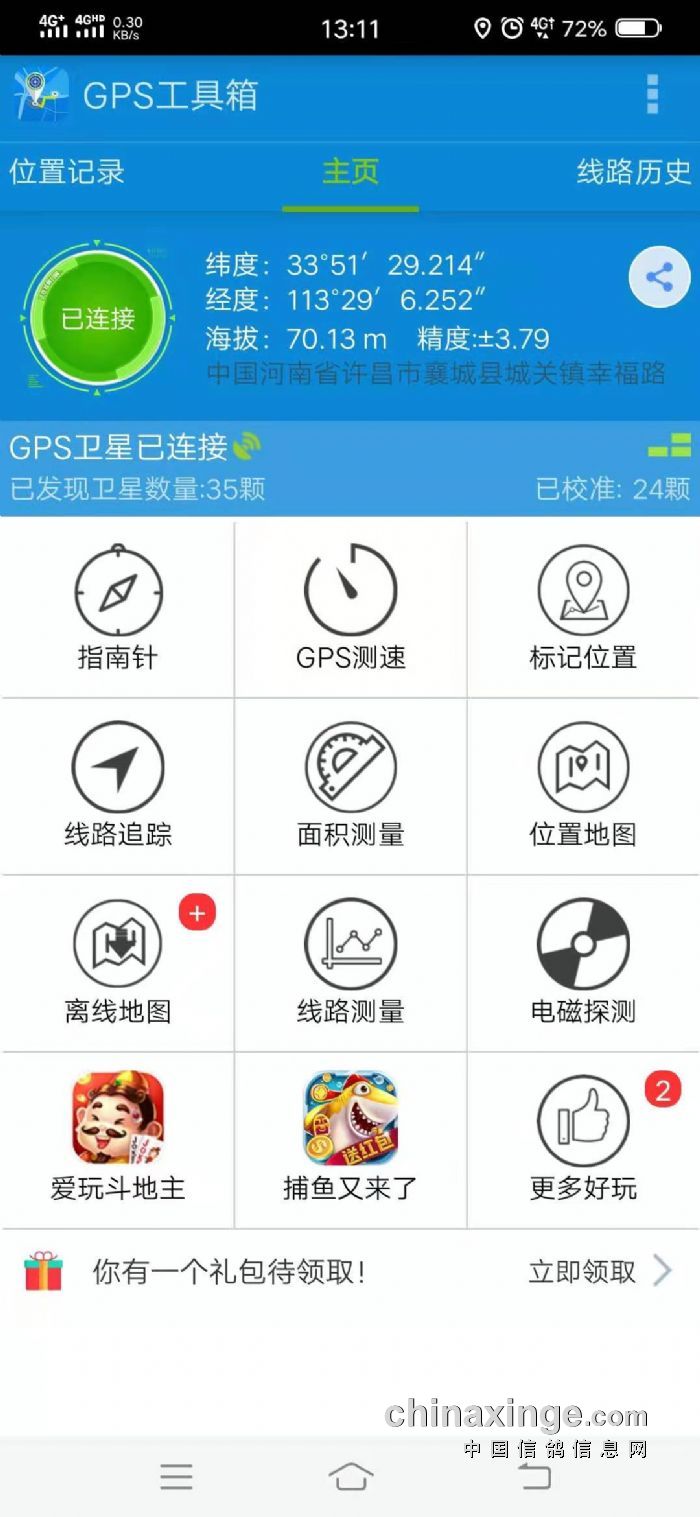This screenshot has height=1517, width=700.
Task: Open 标记位置 to mark location
Action: (583, 608)
